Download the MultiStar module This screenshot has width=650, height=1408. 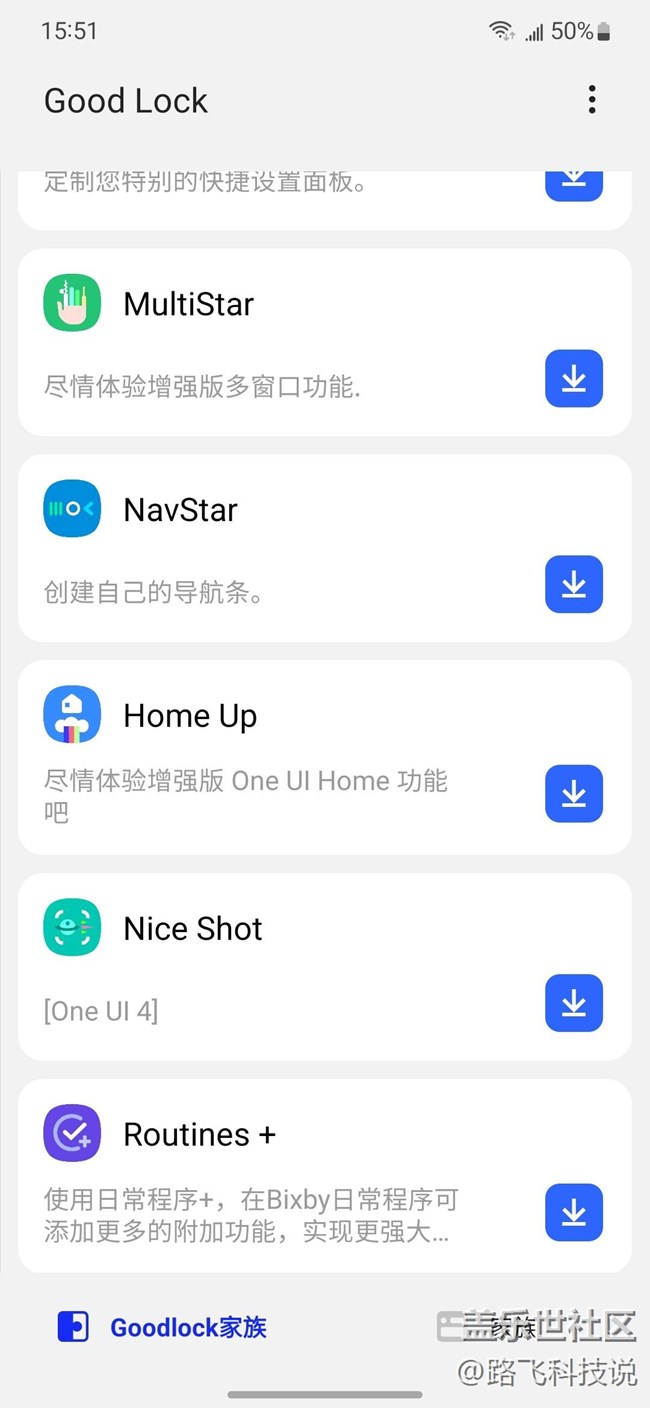574,378
